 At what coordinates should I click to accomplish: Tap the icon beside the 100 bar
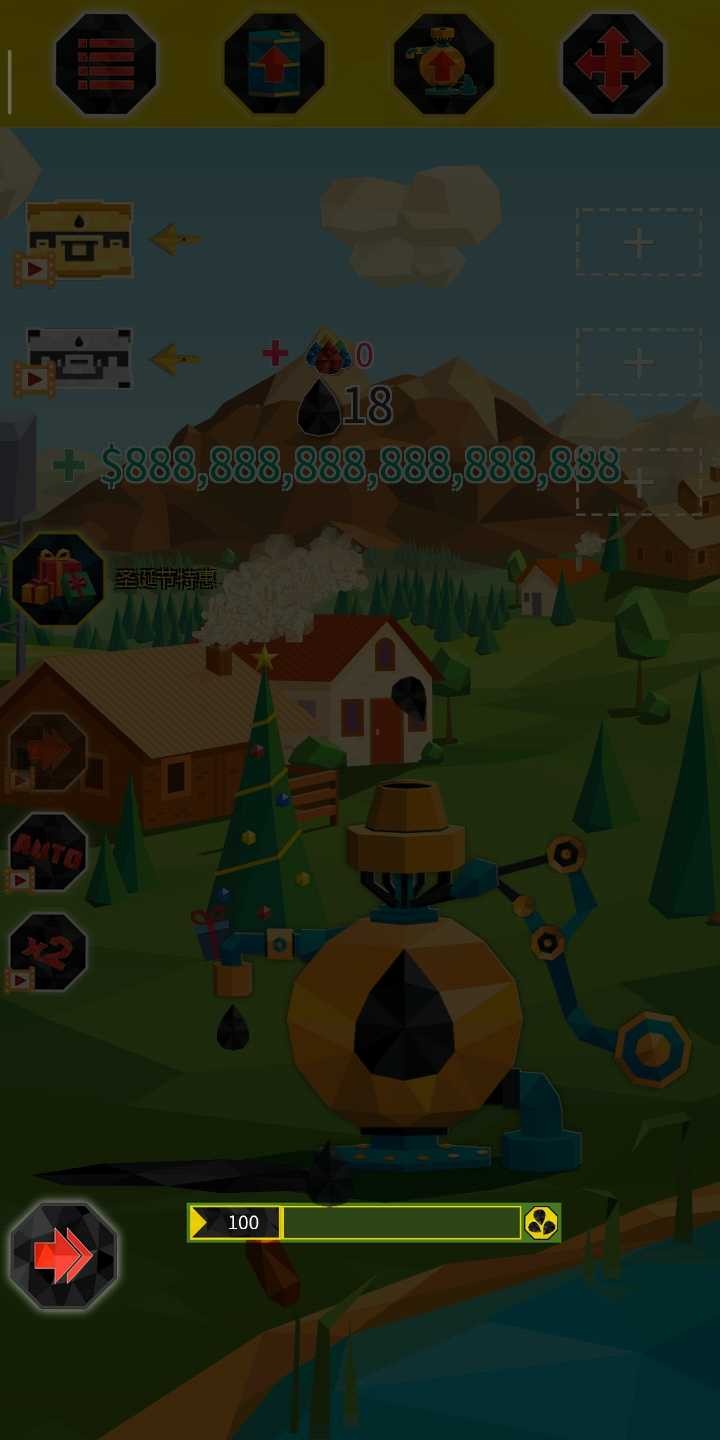tap(542, 1222)
